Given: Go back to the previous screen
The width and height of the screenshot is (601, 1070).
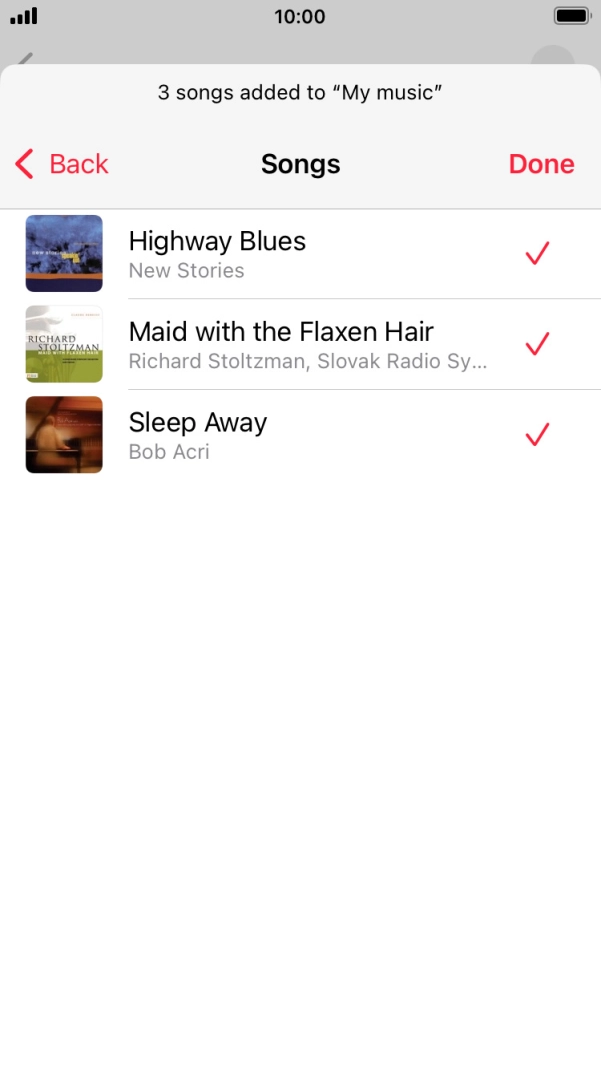Looking at the screenshot, I should click(62, 164).
